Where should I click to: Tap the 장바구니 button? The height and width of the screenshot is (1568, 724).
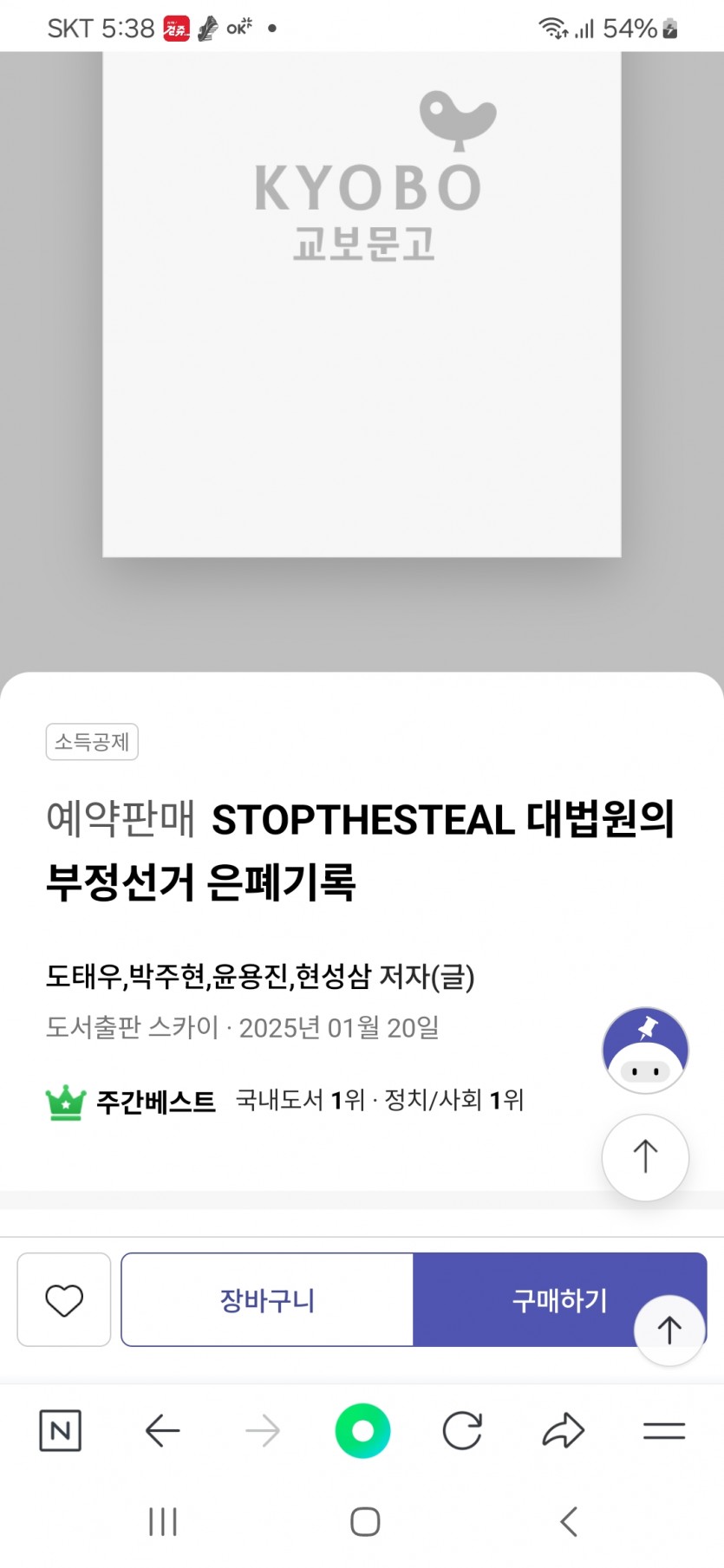pos(267,1299)
